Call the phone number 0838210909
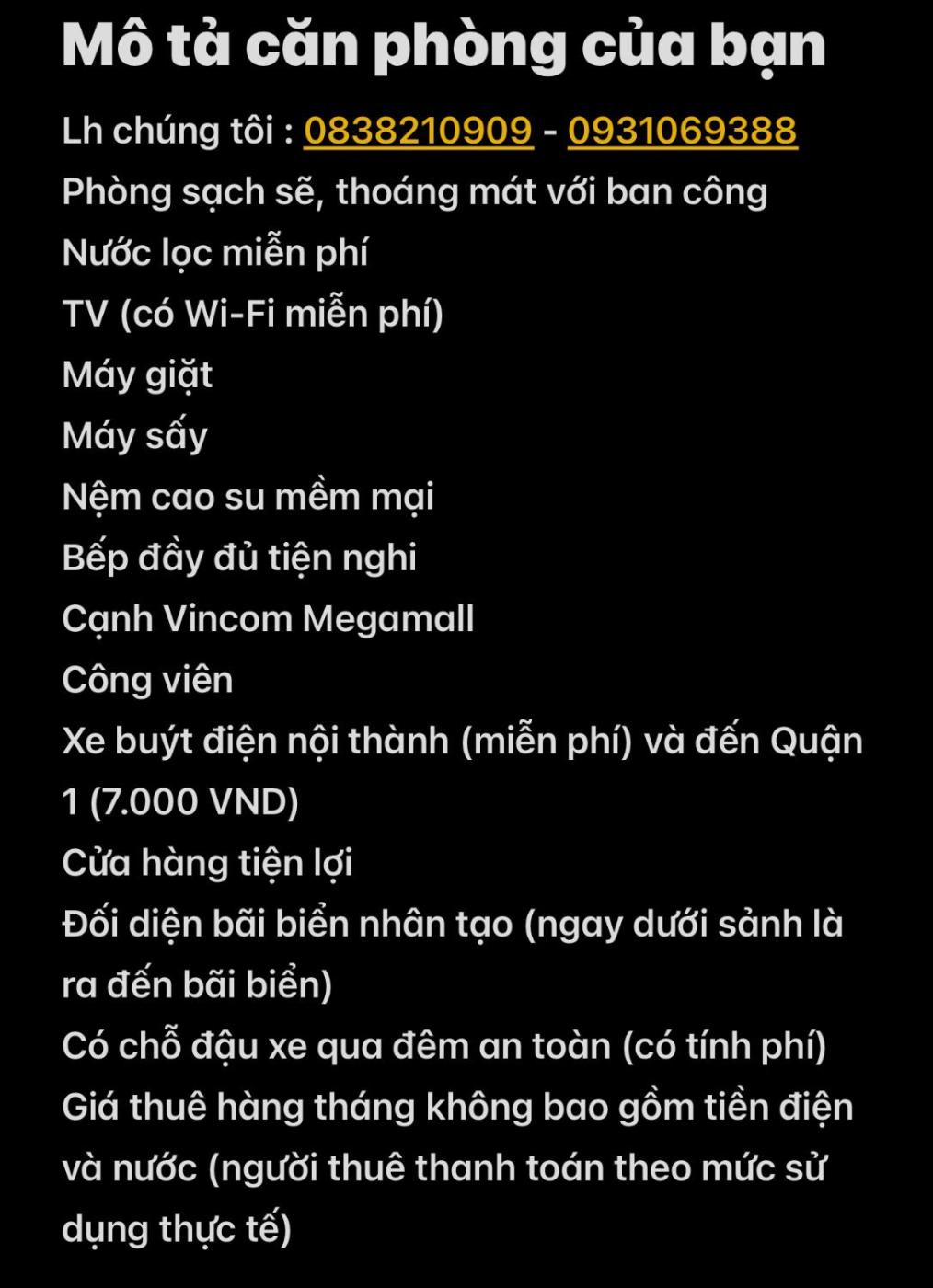Viewport: 933px width, 1288px height. [418, 131]
